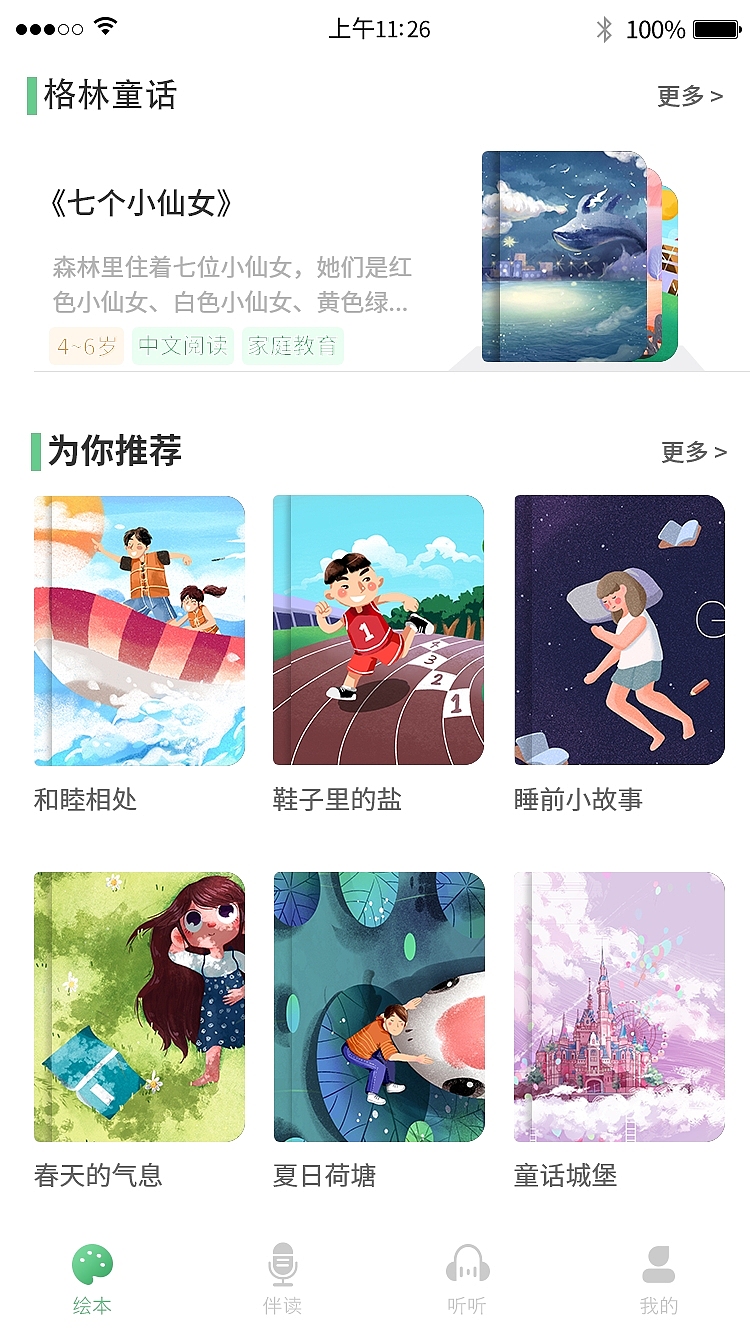The width and height of the screenshot is (750, 1334).
Task: Toggle the 家庭教育 tag
Action: (292, 347)
